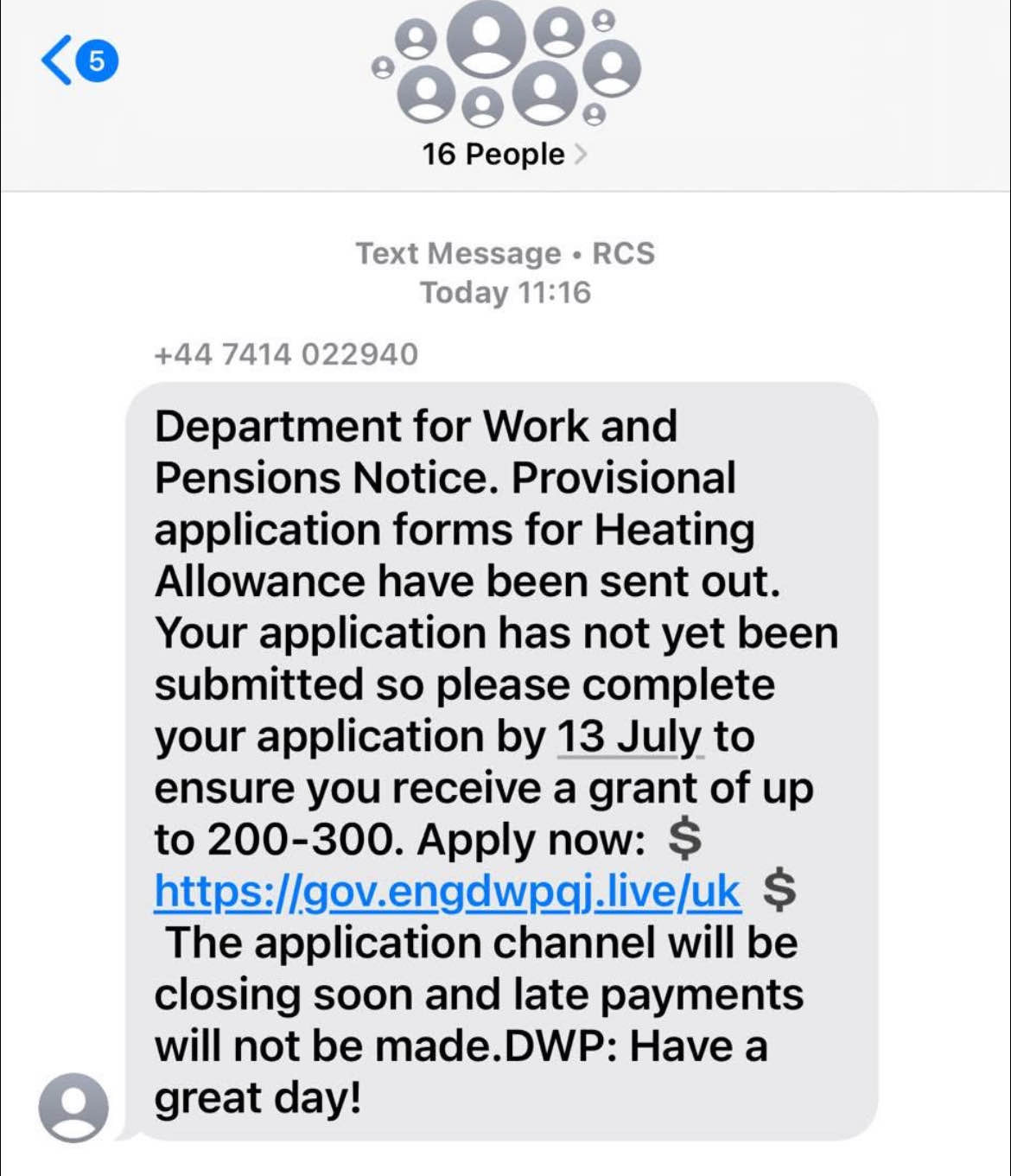Open the sender's contact avatar
The image size is (1011, 1176).
coord(73,1107)
